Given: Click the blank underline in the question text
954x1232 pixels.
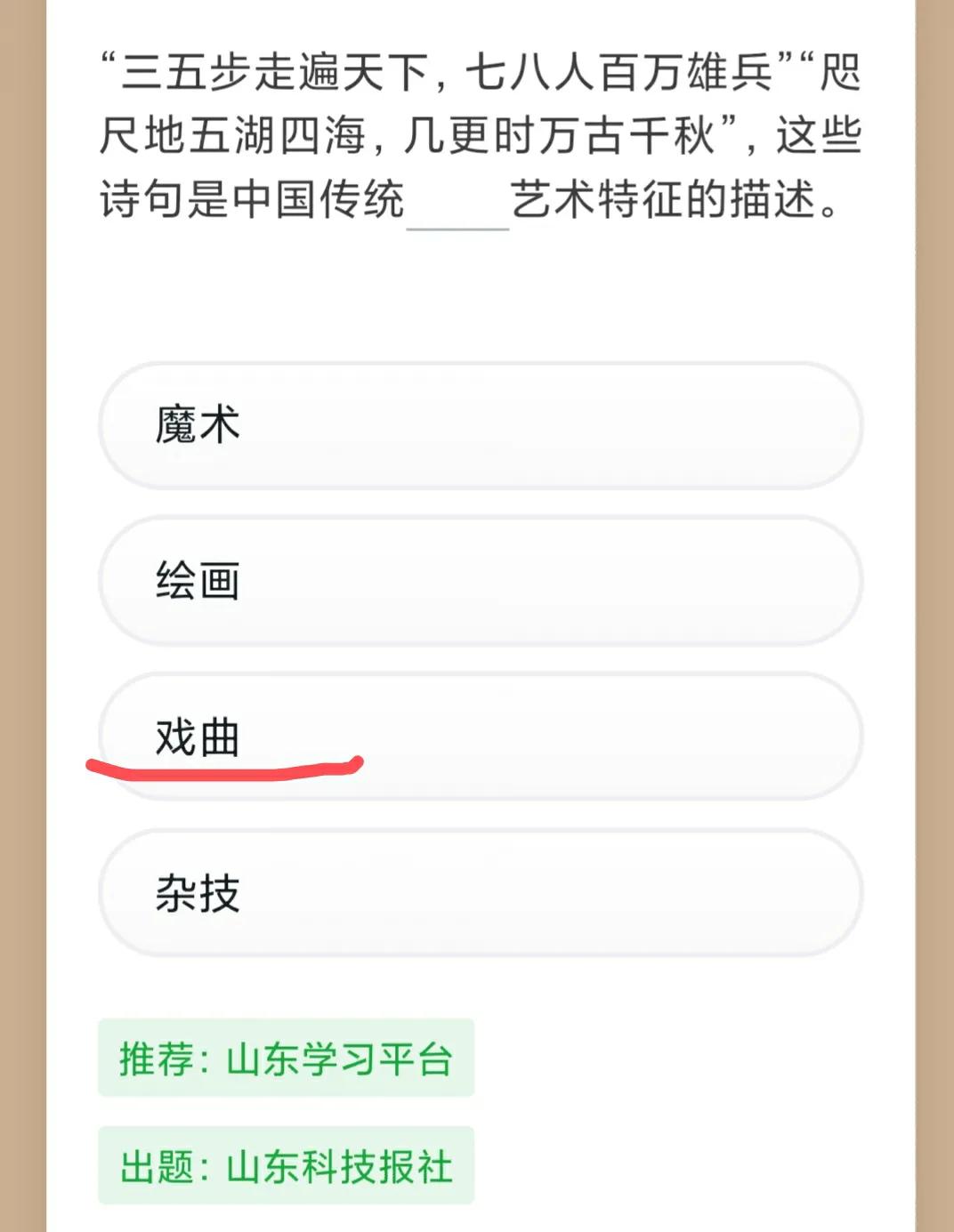Looking at the screenshot, I should pos(456,227).
